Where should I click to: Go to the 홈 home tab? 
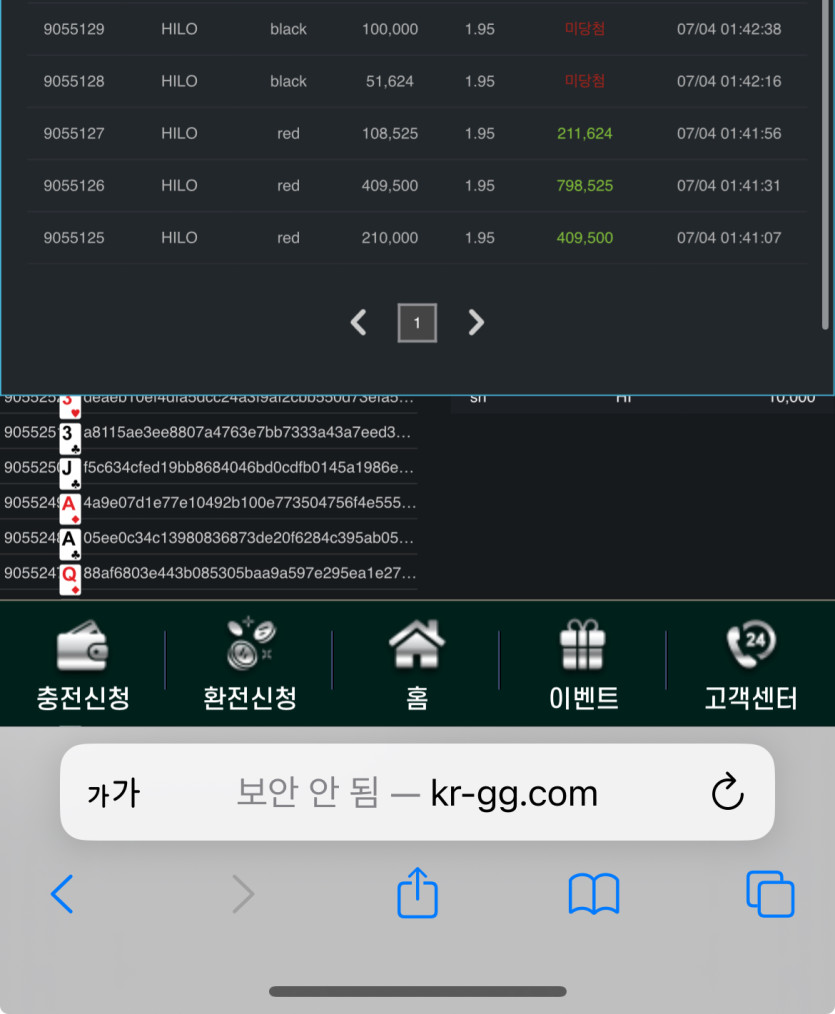[417, 665]
